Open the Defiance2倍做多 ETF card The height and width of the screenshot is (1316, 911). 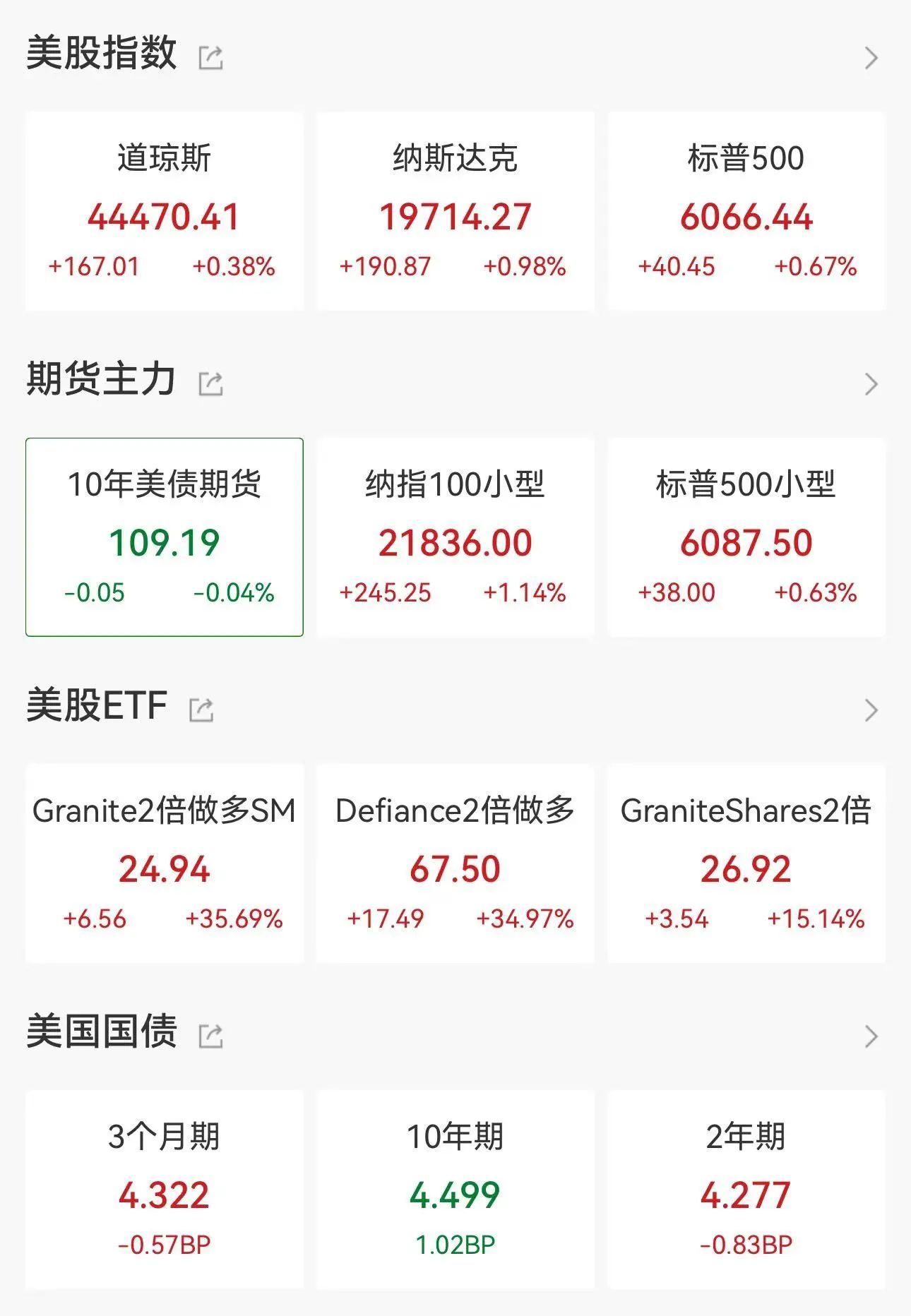[455, 863]
